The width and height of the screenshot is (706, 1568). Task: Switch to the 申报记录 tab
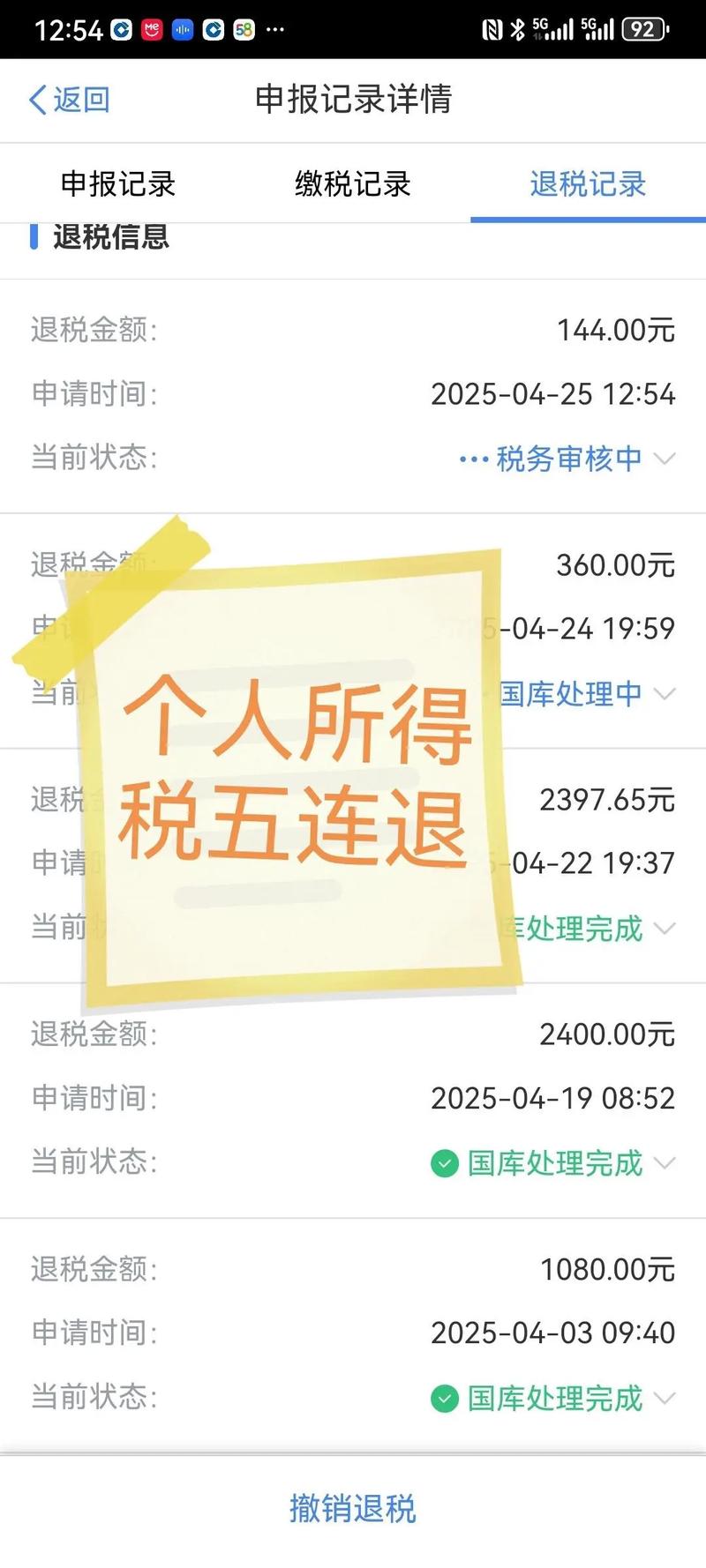[117, 184]
